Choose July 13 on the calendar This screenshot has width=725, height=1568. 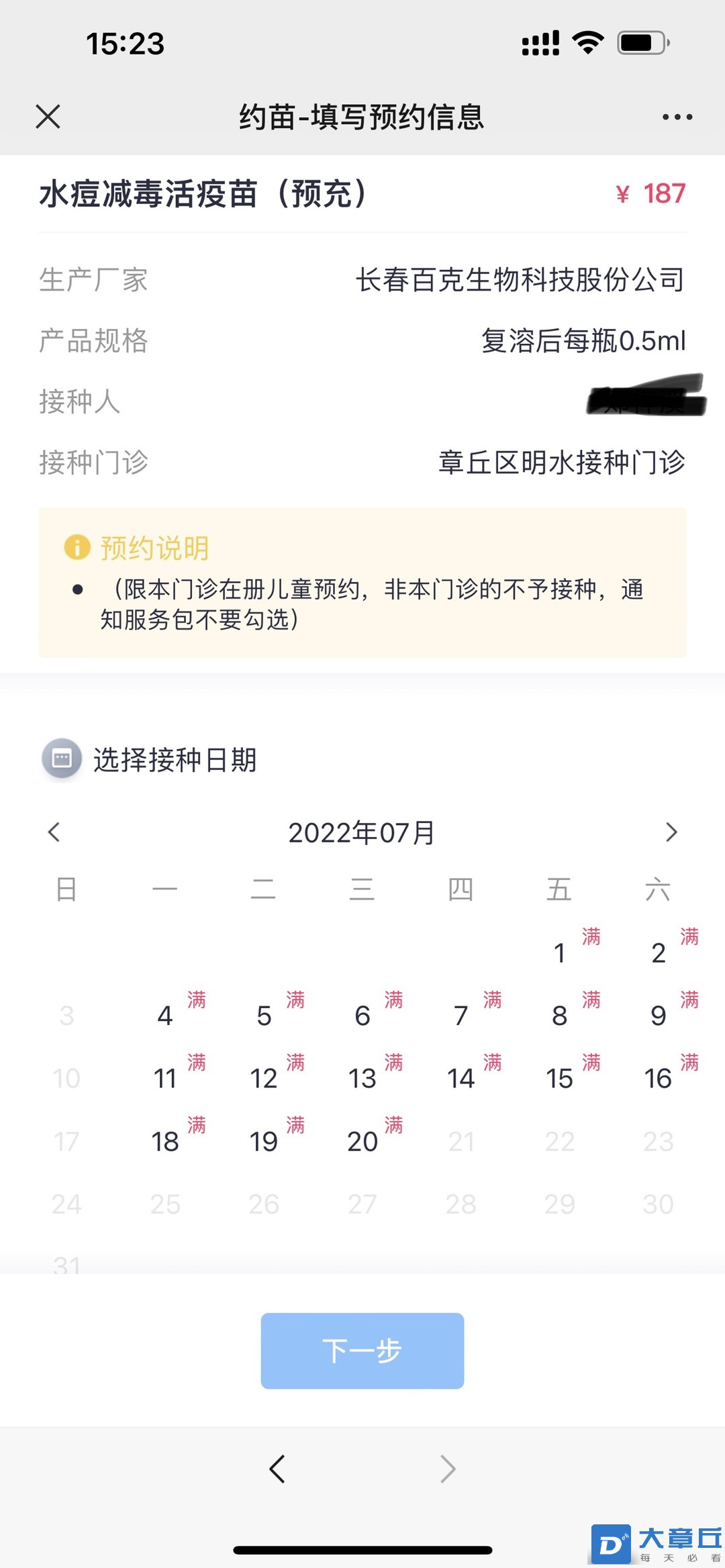[x=362, y=1079]
